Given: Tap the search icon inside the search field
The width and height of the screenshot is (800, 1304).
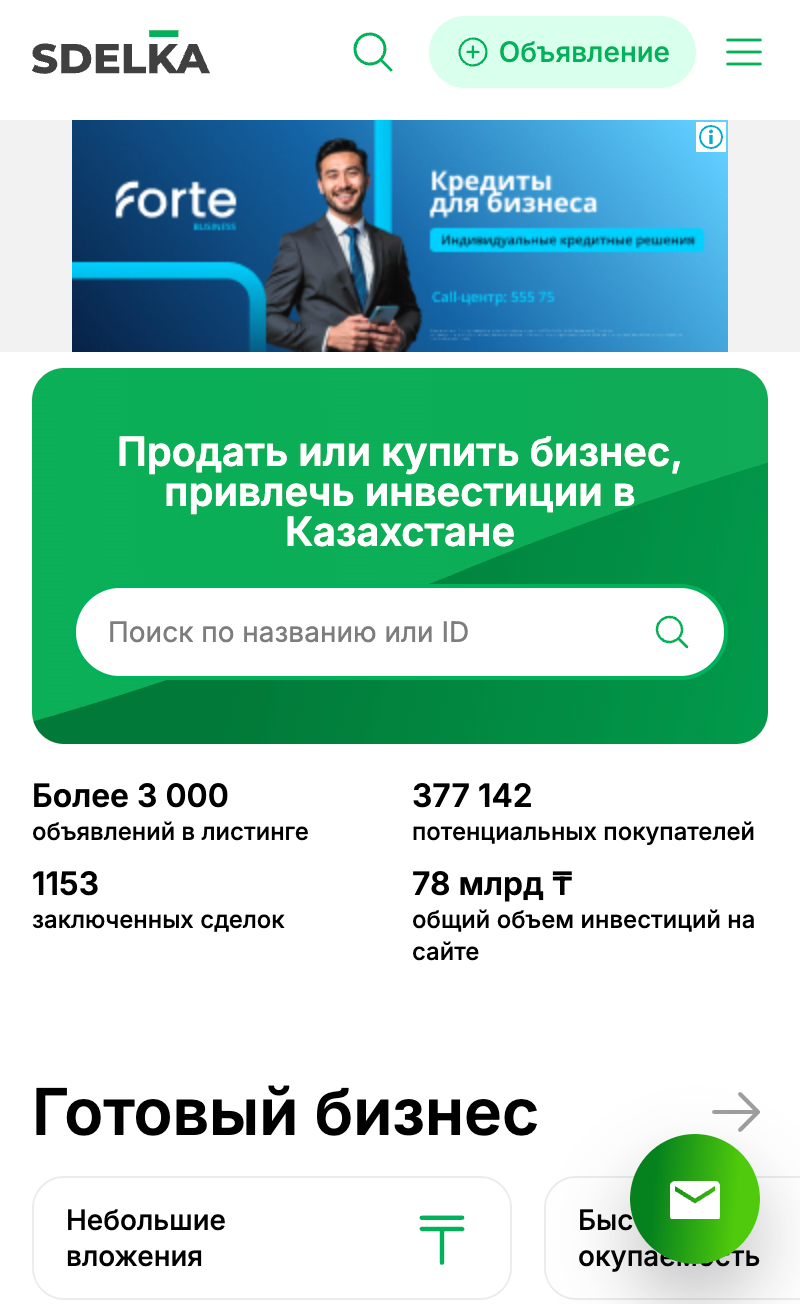Looking at the screenshot, I should click(672, 632).
